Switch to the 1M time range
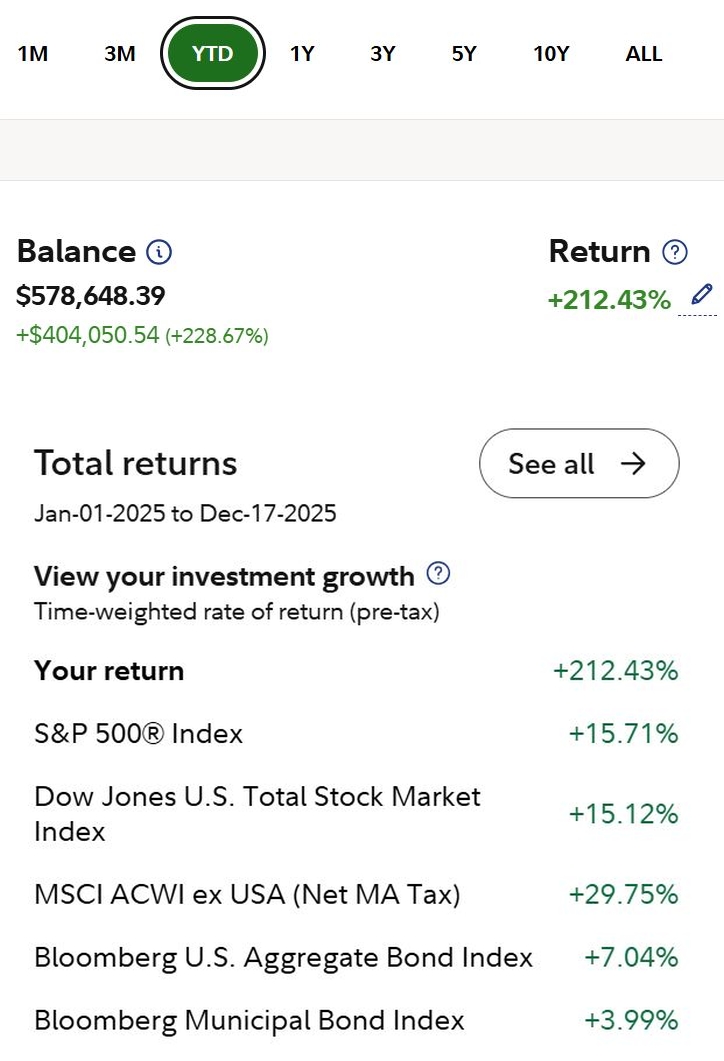724x1061 pixels. click(x=33, y=54)
